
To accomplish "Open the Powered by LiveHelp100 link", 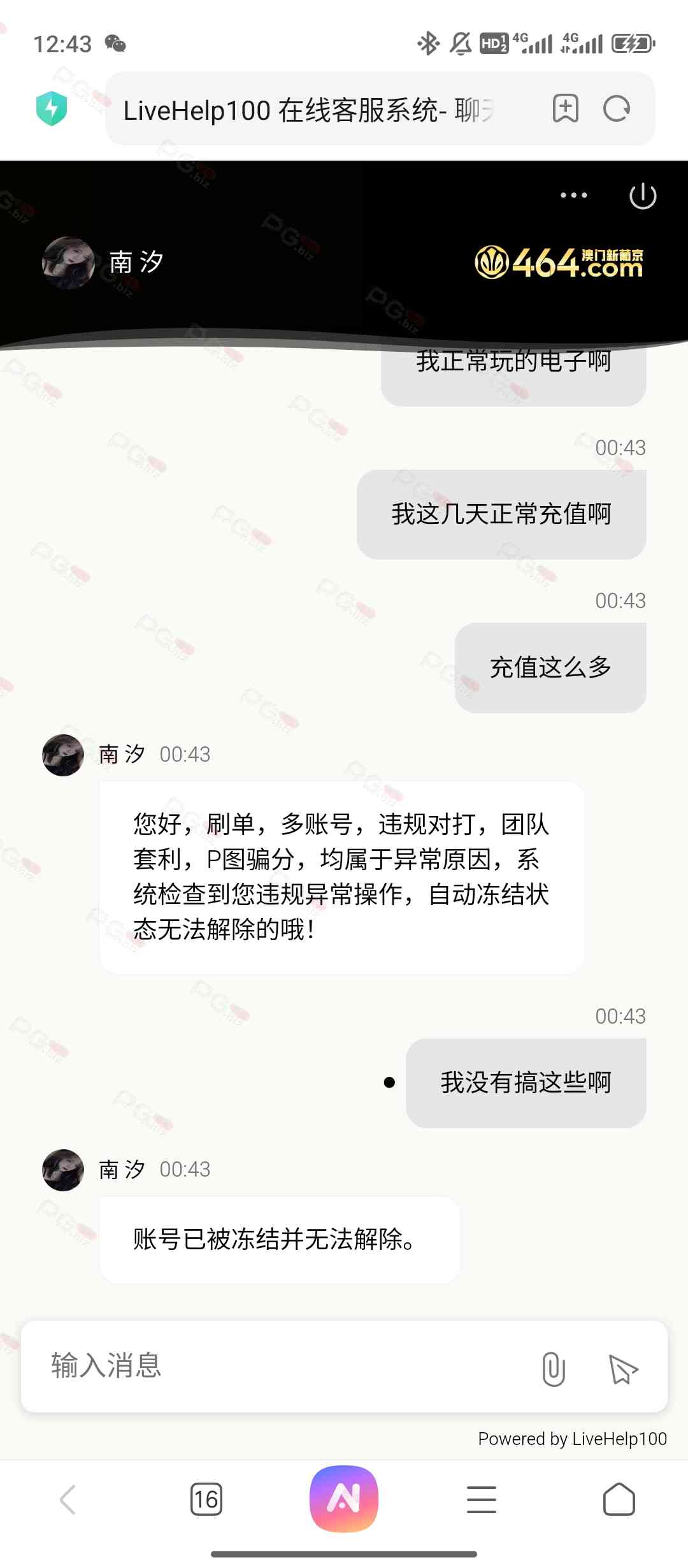I will [x=572, y=1439].
